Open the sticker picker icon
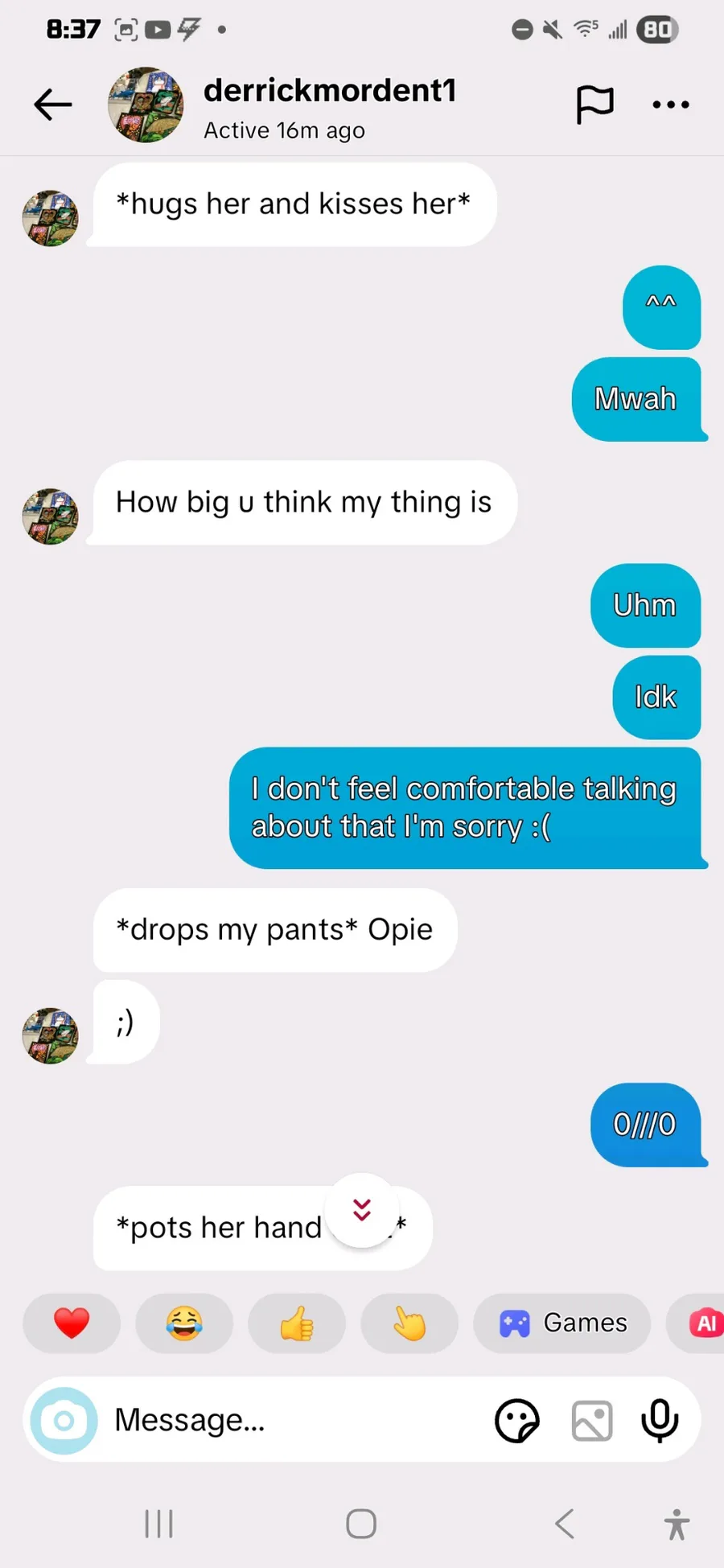 pos(516,1421)
